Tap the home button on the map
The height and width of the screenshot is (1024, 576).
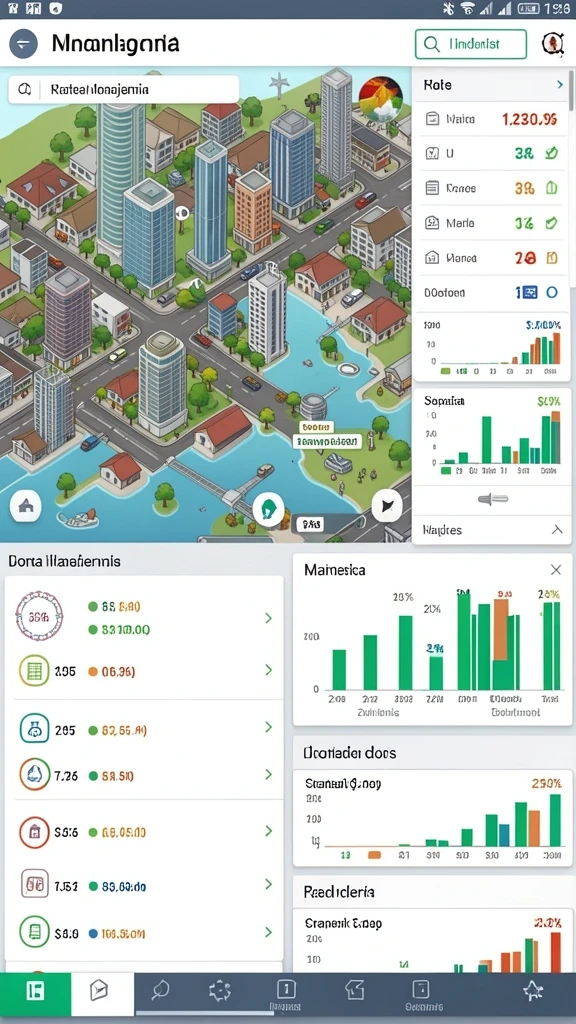tap(25, 505)
